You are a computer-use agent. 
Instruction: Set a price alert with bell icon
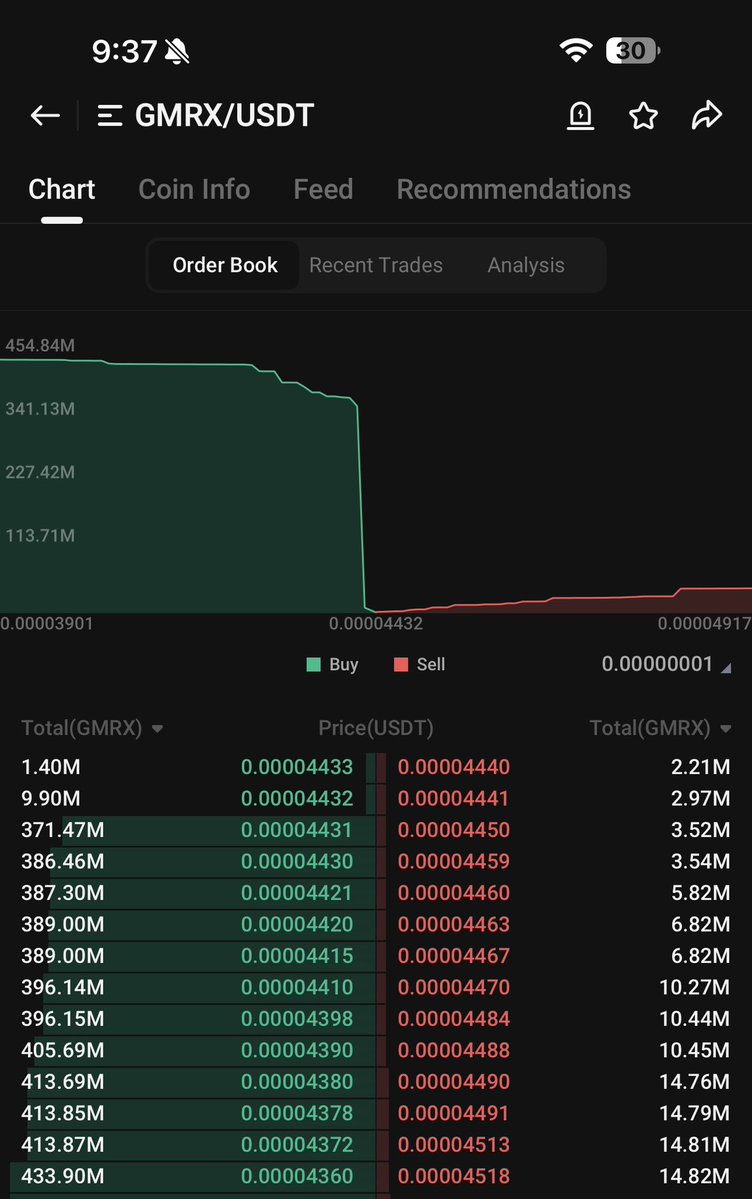tap(580, 116)
